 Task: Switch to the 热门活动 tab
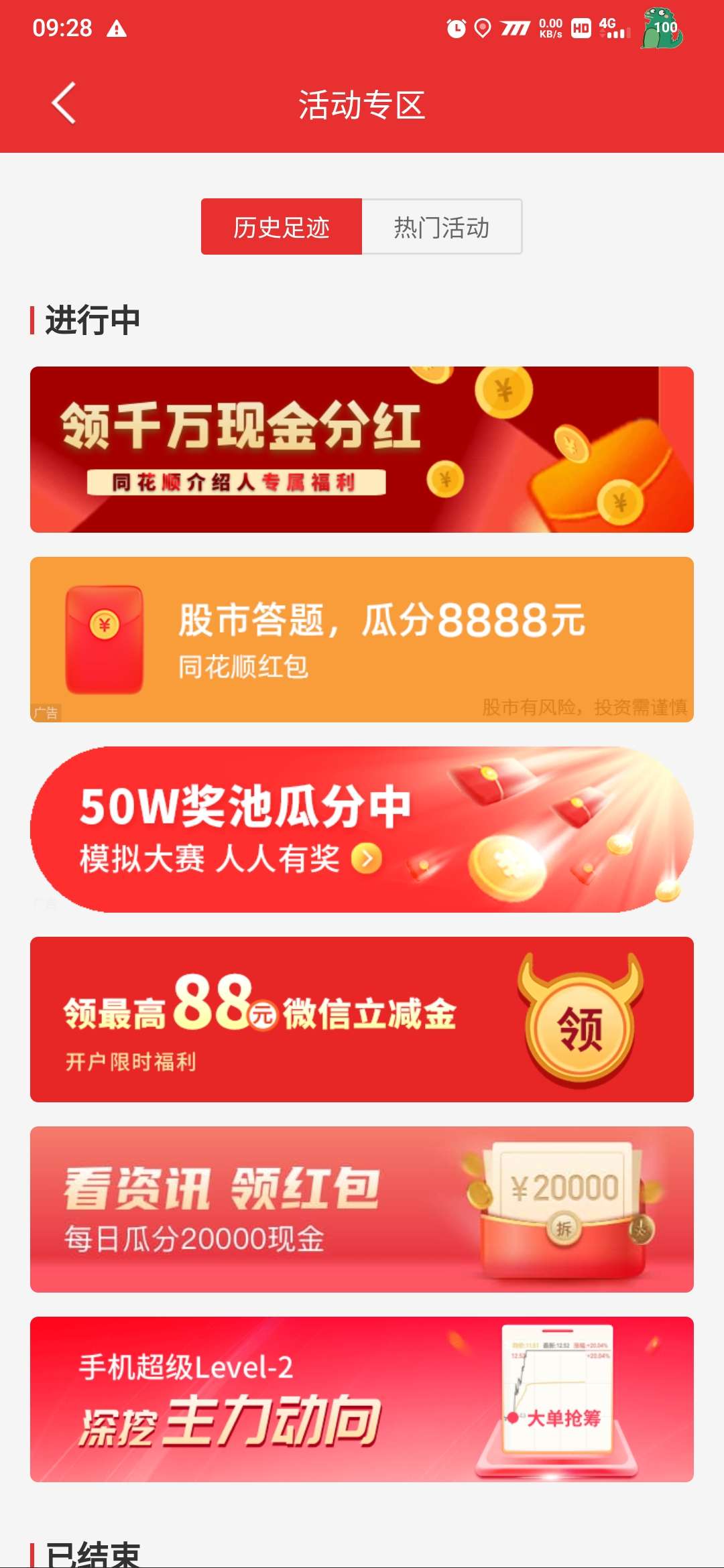tap(442, 227)
